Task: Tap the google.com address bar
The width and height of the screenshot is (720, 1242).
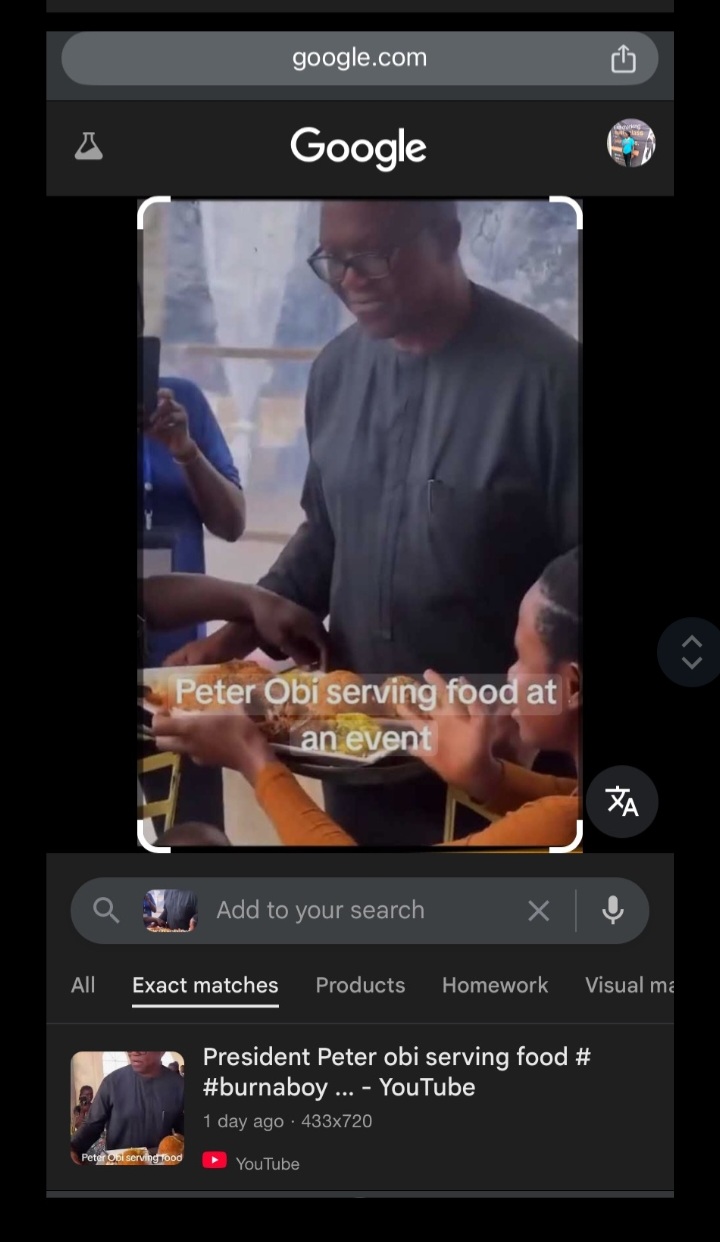Action: [x=359, y=58]
